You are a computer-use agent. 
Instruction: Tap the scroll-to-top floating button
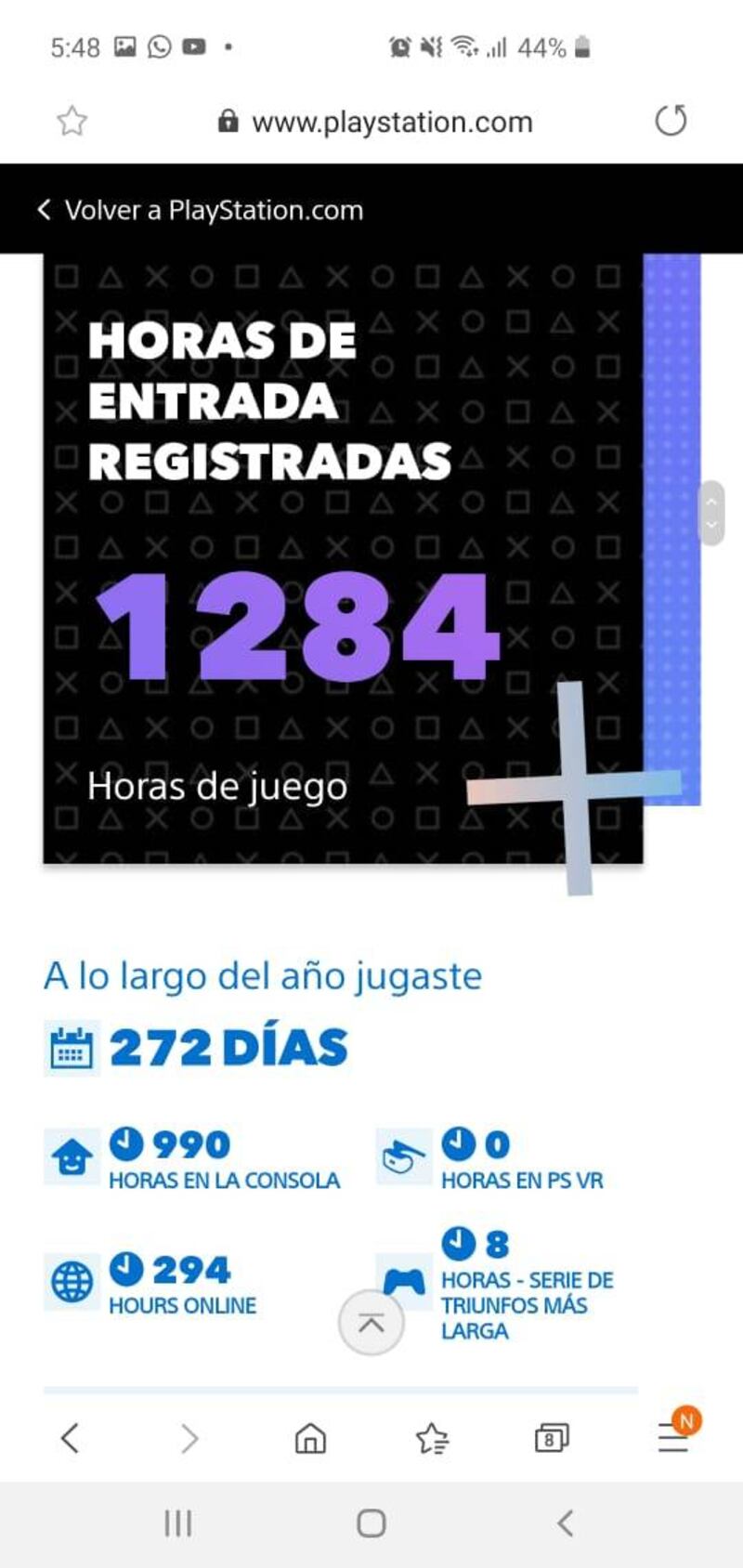click(371, 1323)
